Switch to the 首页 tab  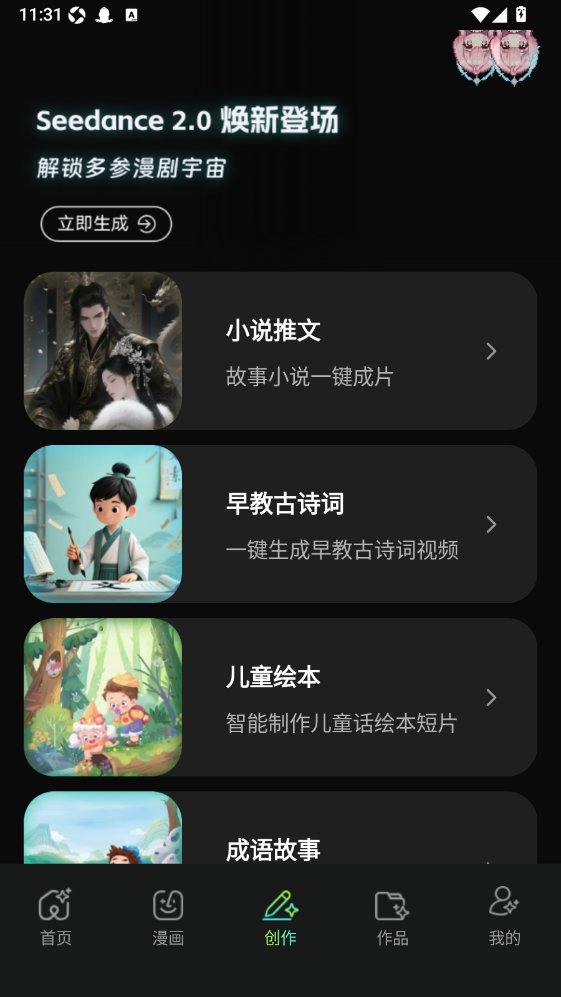point(56,916)
